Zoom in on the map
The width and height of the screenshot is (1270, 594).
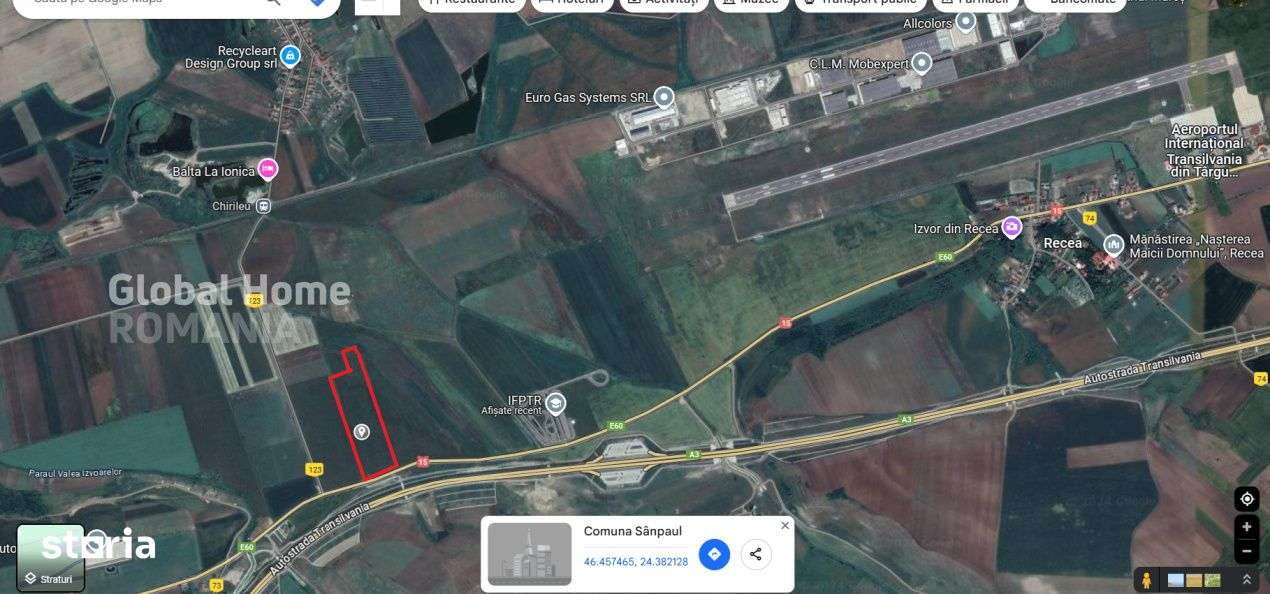(1246, 527)
